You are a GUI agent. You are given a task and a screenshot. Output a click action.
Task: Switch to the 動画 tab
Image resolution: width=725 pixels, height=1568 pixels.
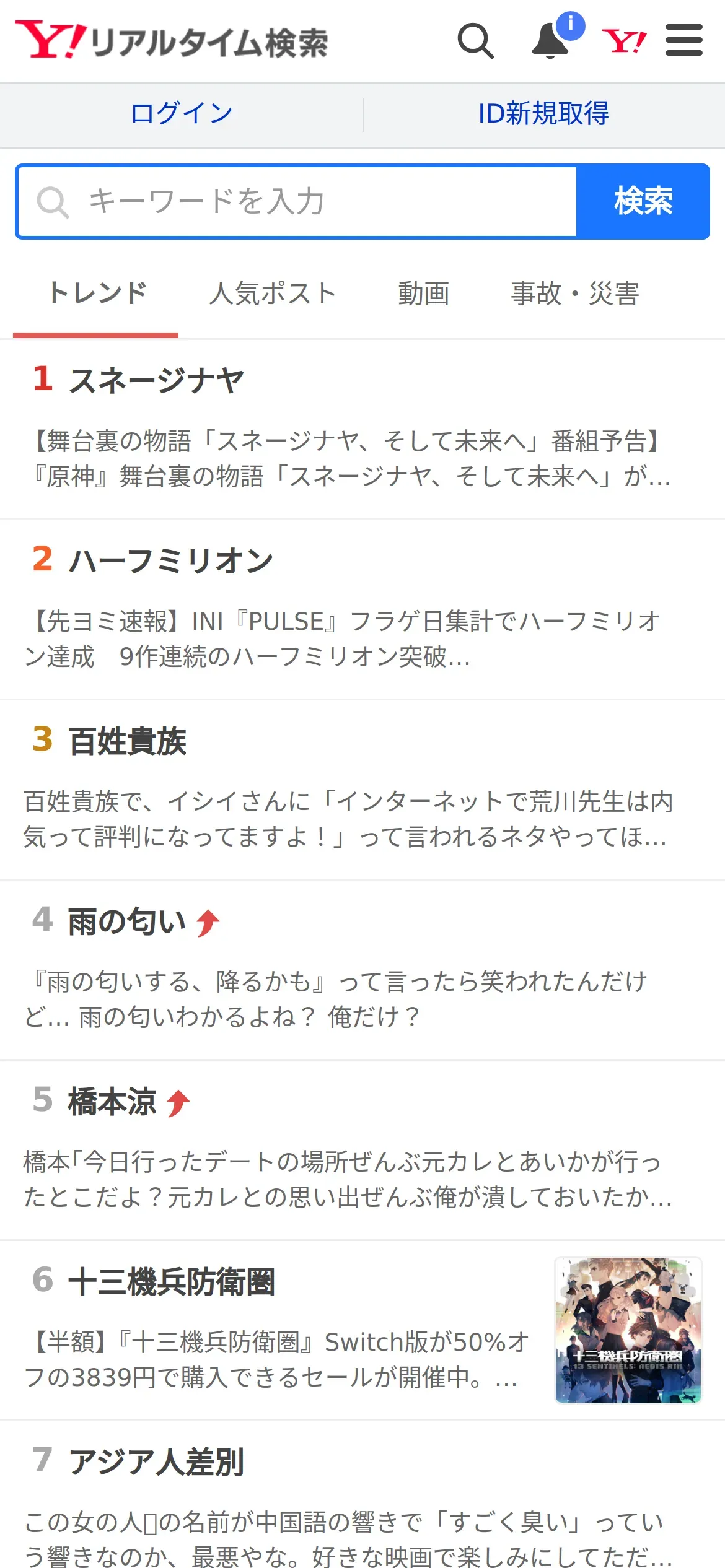(x=424, y=294)
